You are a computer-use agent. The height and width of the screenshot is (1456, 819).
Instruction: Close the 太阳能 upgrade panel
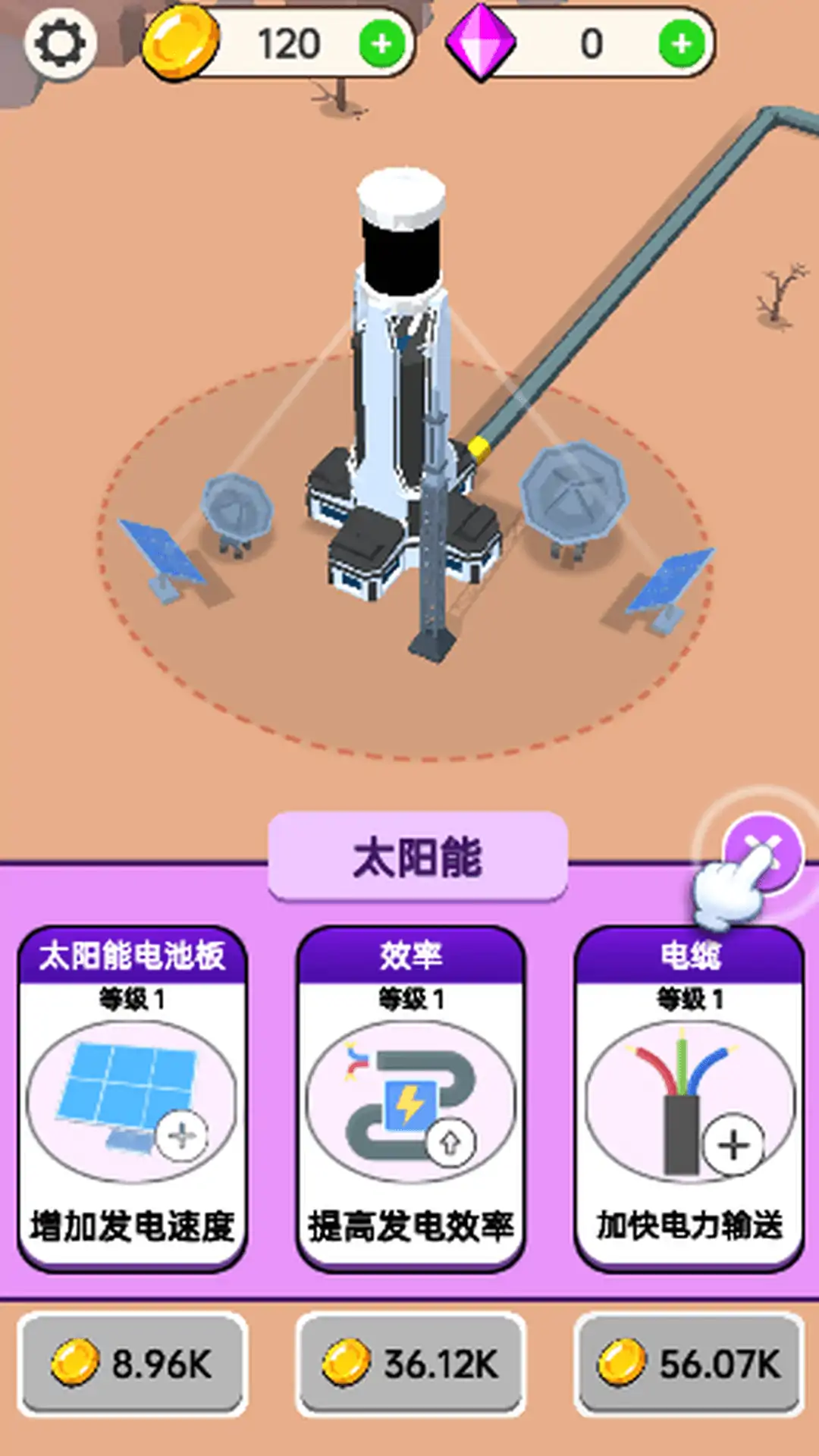coord(764,852)
